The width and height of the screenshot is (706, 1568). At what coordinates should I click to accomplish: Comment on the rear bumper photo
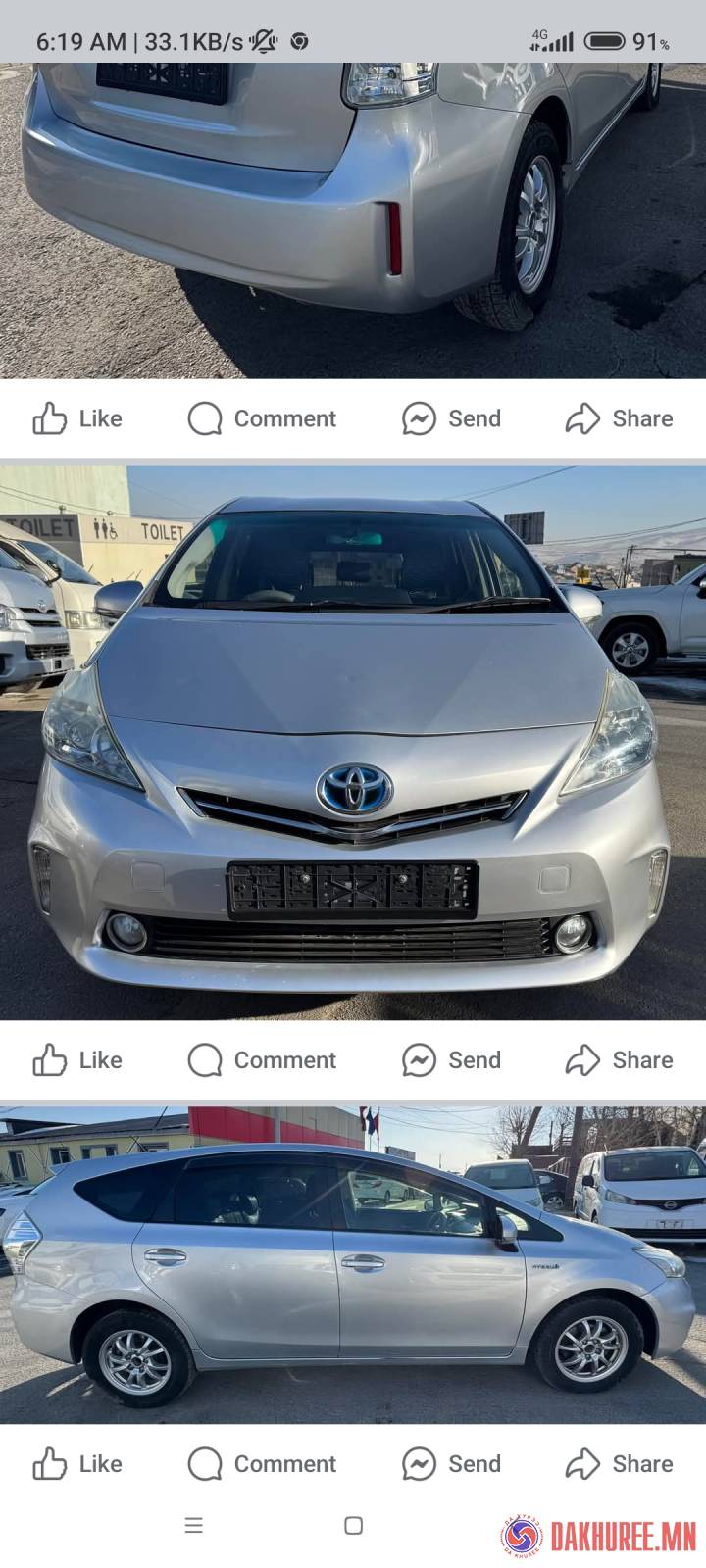[262, 418]
